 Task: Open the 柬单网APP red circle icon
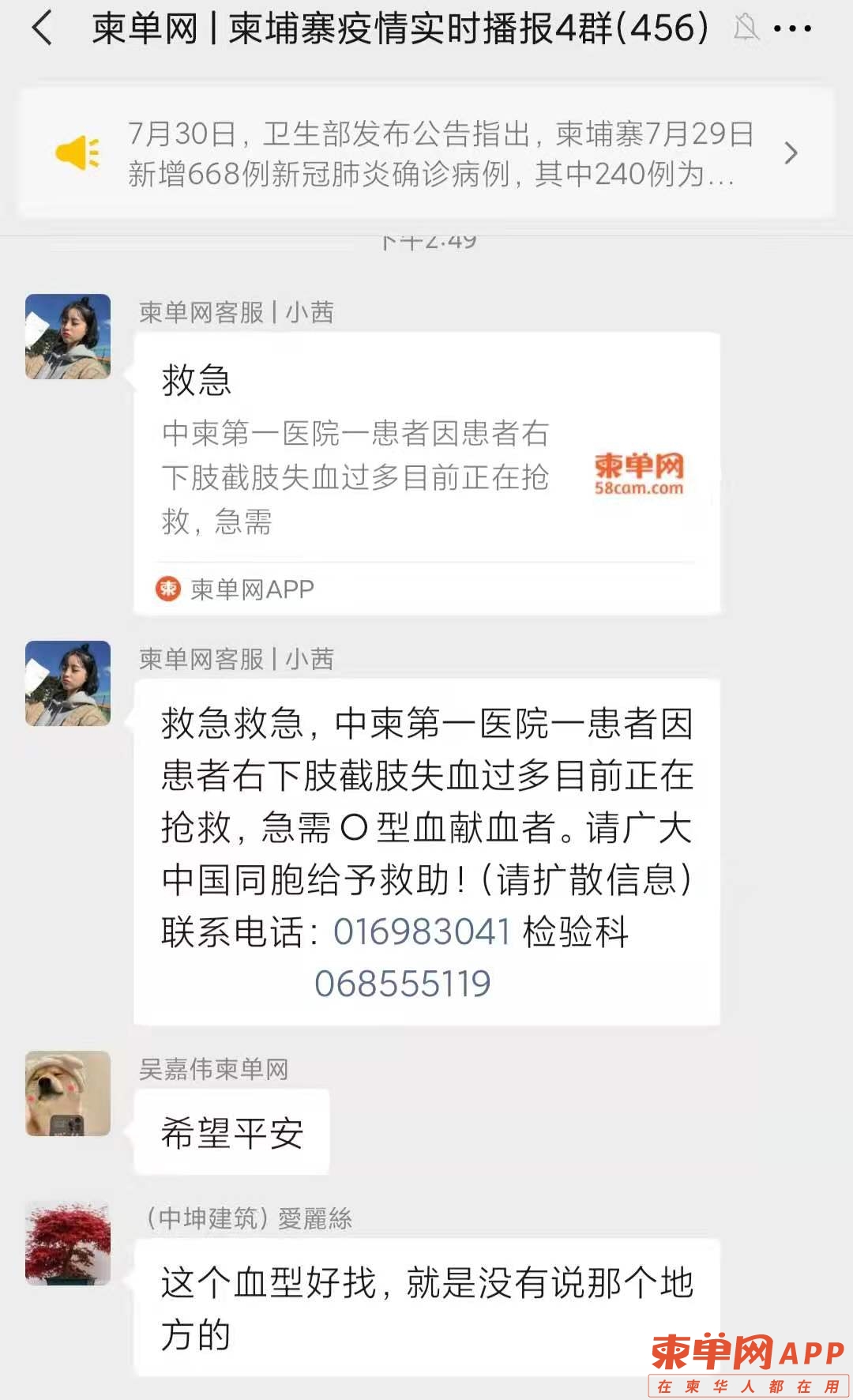tap(167, 588)
